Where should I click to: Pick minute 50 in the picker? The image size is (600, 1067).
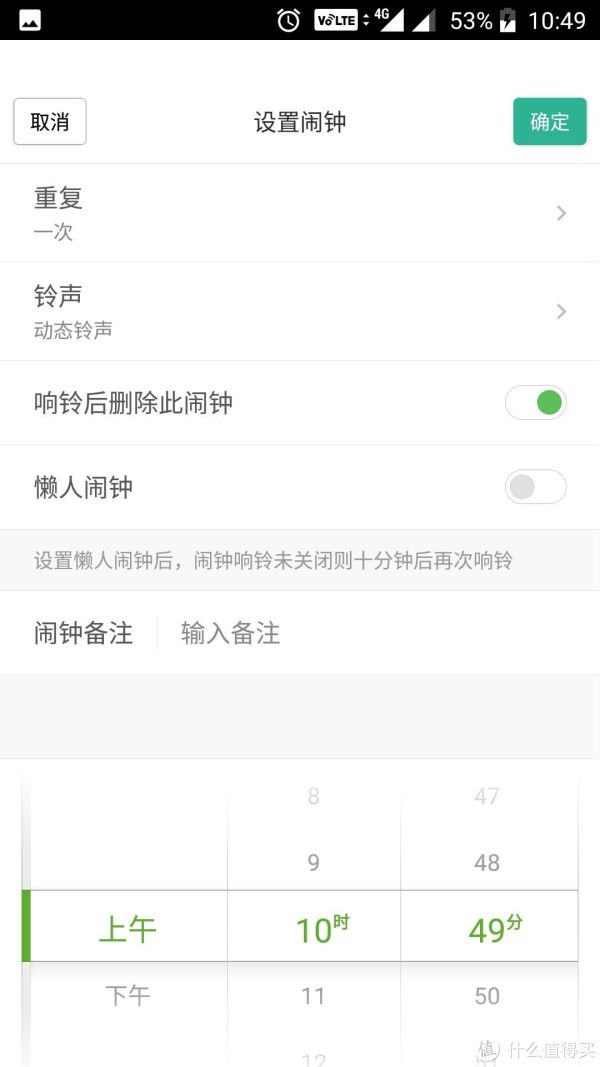point(487,995)
